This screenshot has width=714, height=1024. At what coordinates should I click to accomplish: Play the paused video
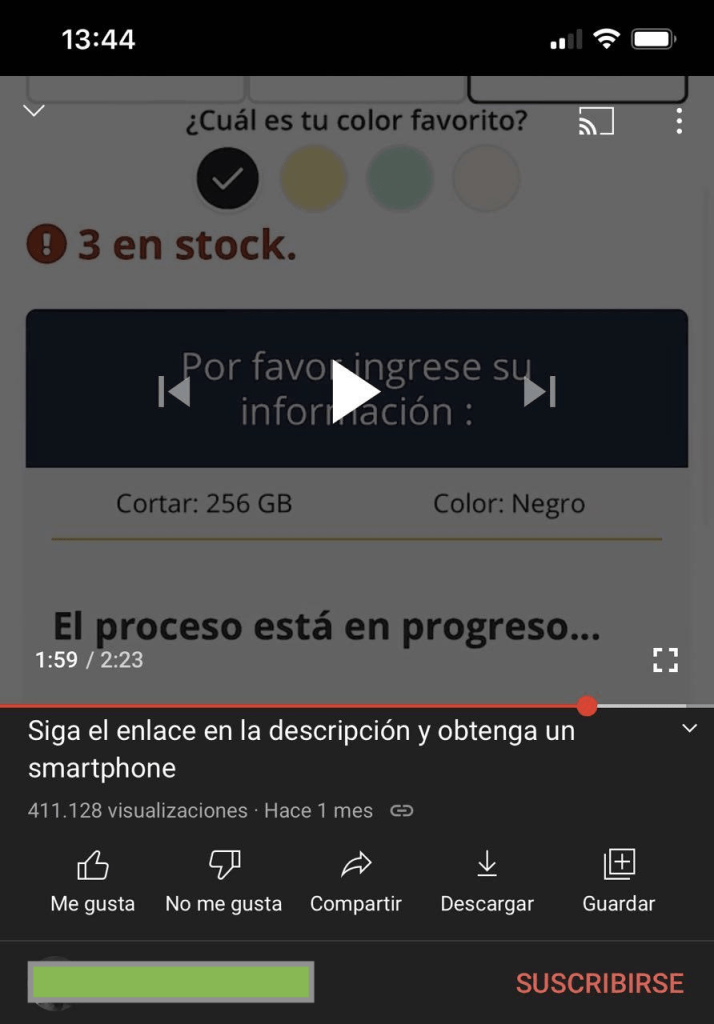(x=356, y=391)
